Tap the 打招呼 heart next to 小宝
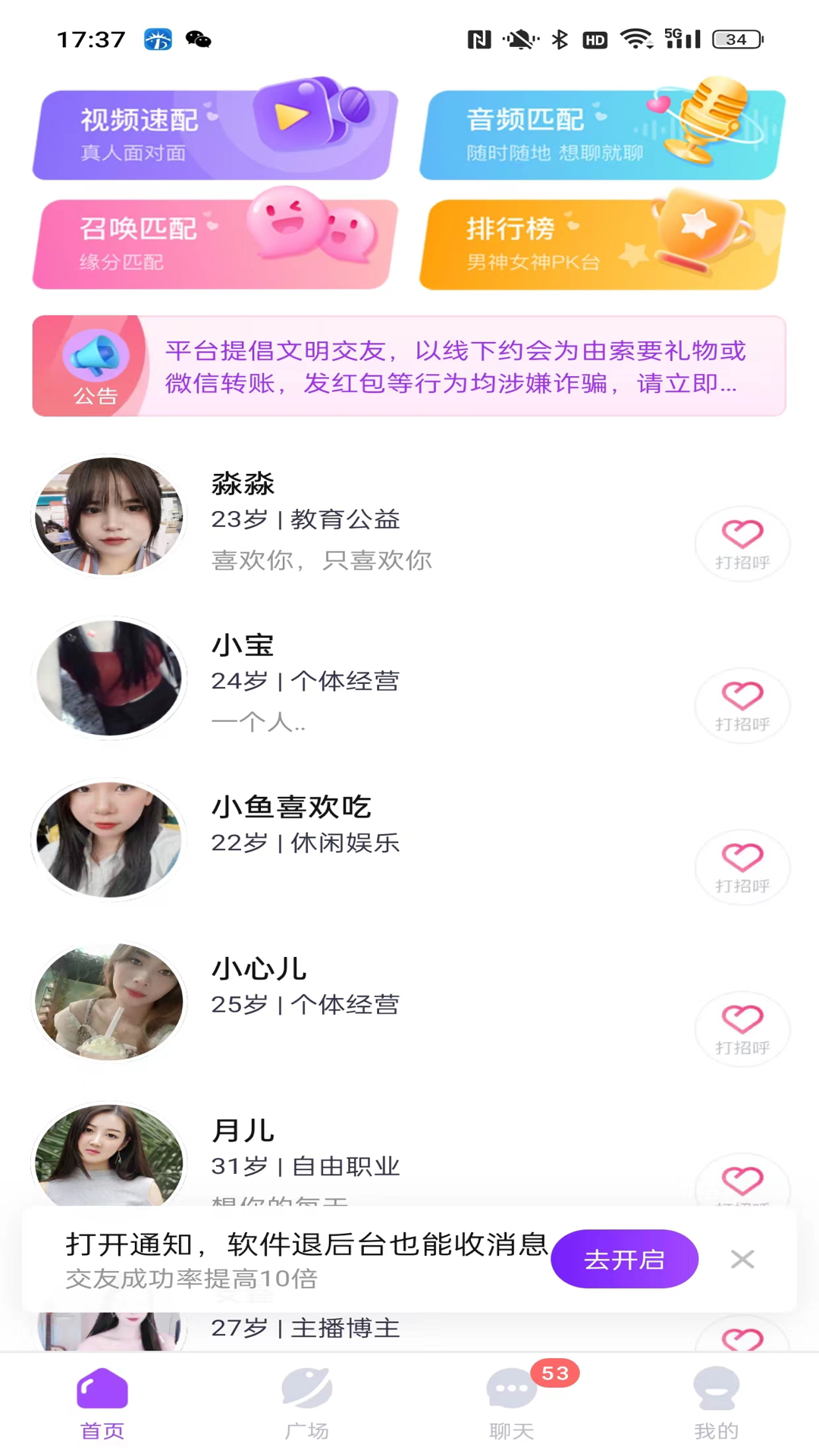 742,705
